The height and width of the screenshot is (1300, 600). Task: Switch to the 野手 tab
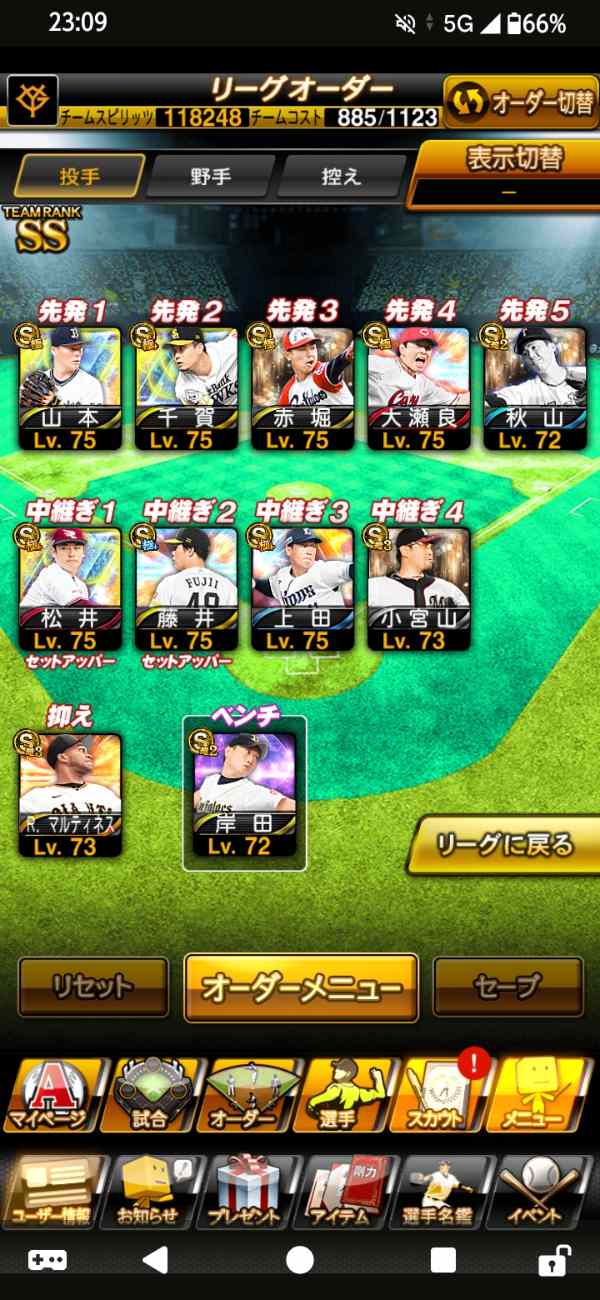click(210, 176)
